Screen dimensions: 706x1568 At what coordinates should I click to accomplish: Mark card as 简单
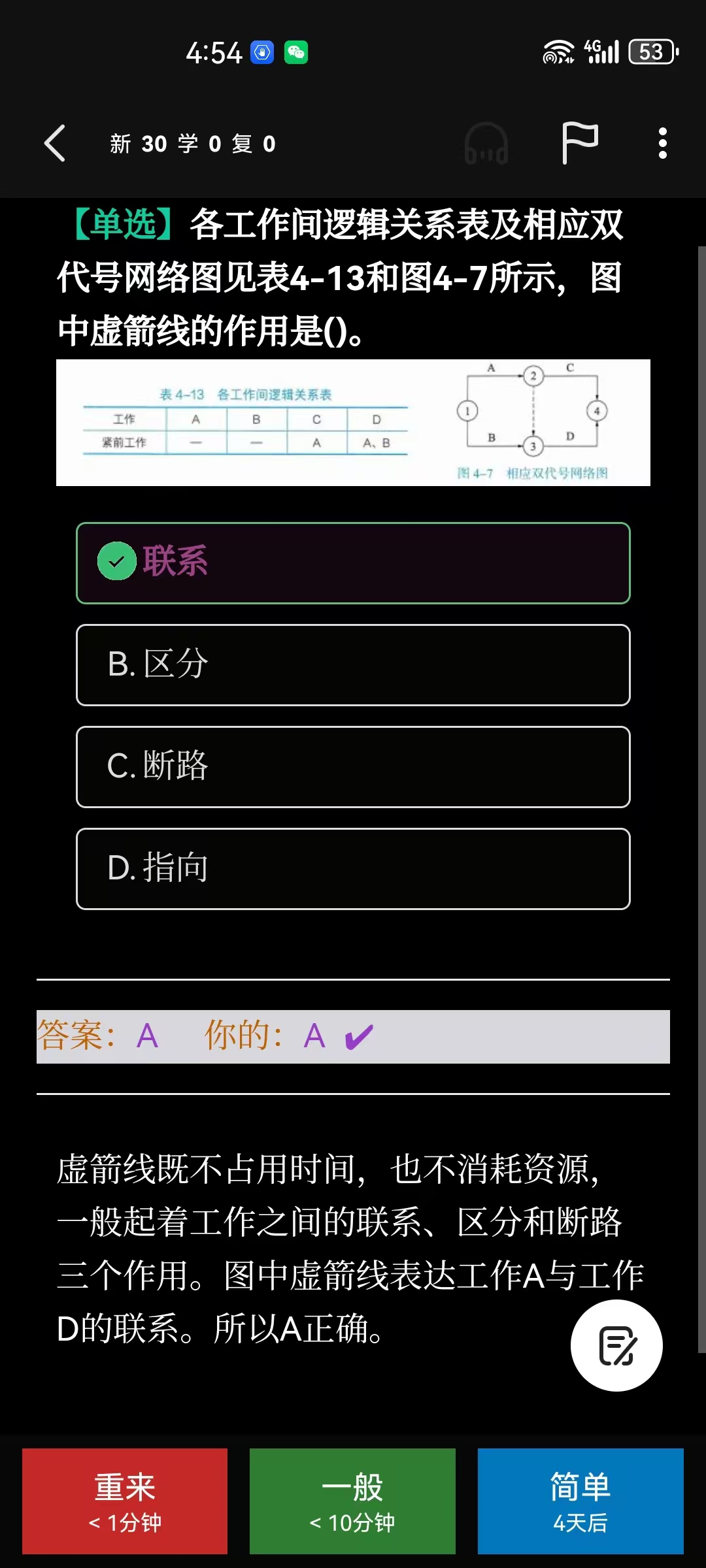pyautogui.click(x=580, y=1501)
